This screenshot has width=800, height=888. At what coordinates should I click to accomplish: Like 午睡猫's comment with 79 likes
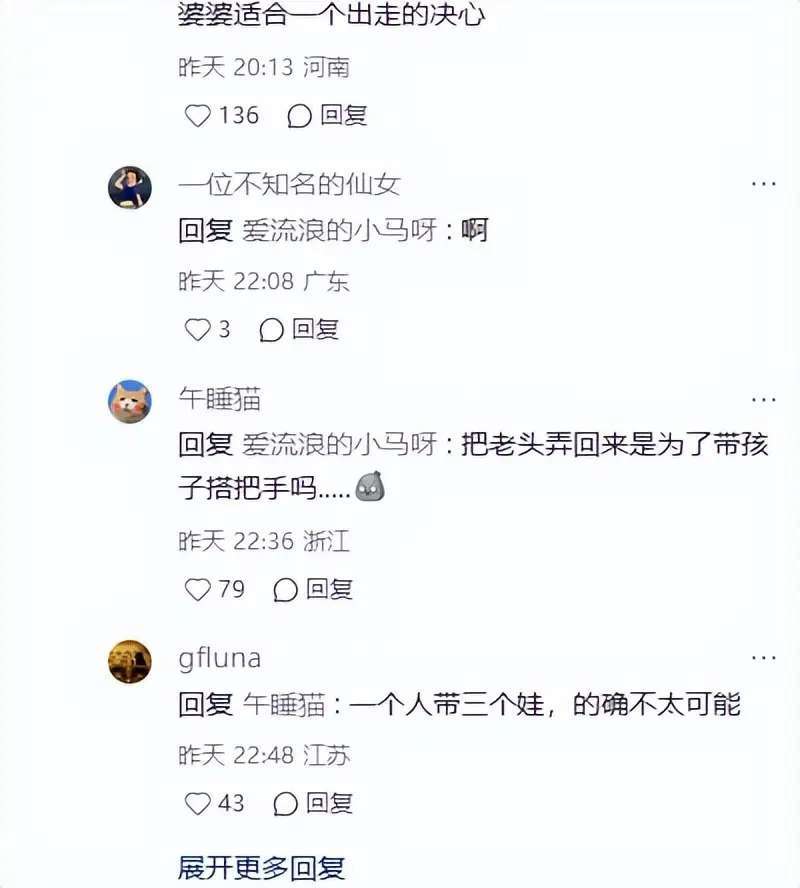(198, 590)
